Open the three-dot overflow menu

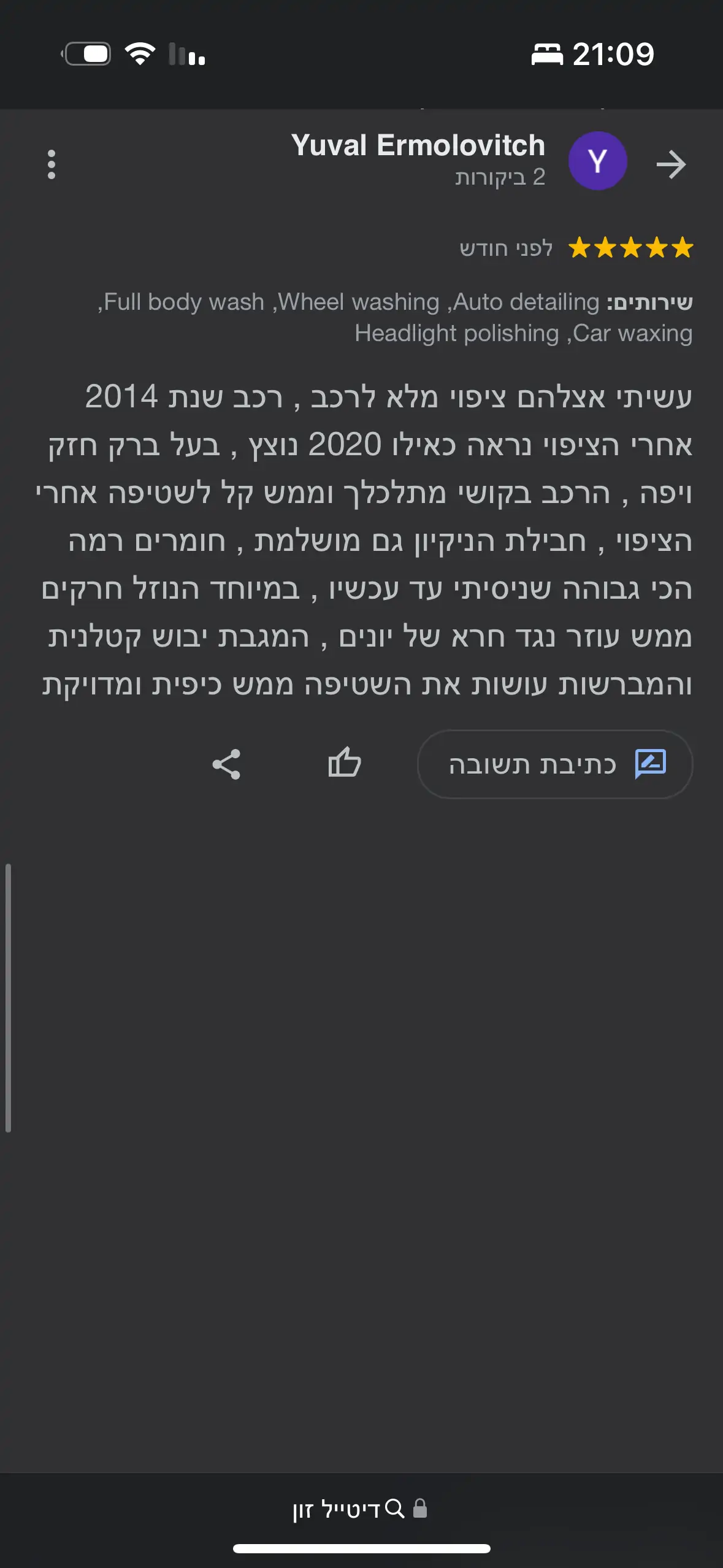[52, 164]
